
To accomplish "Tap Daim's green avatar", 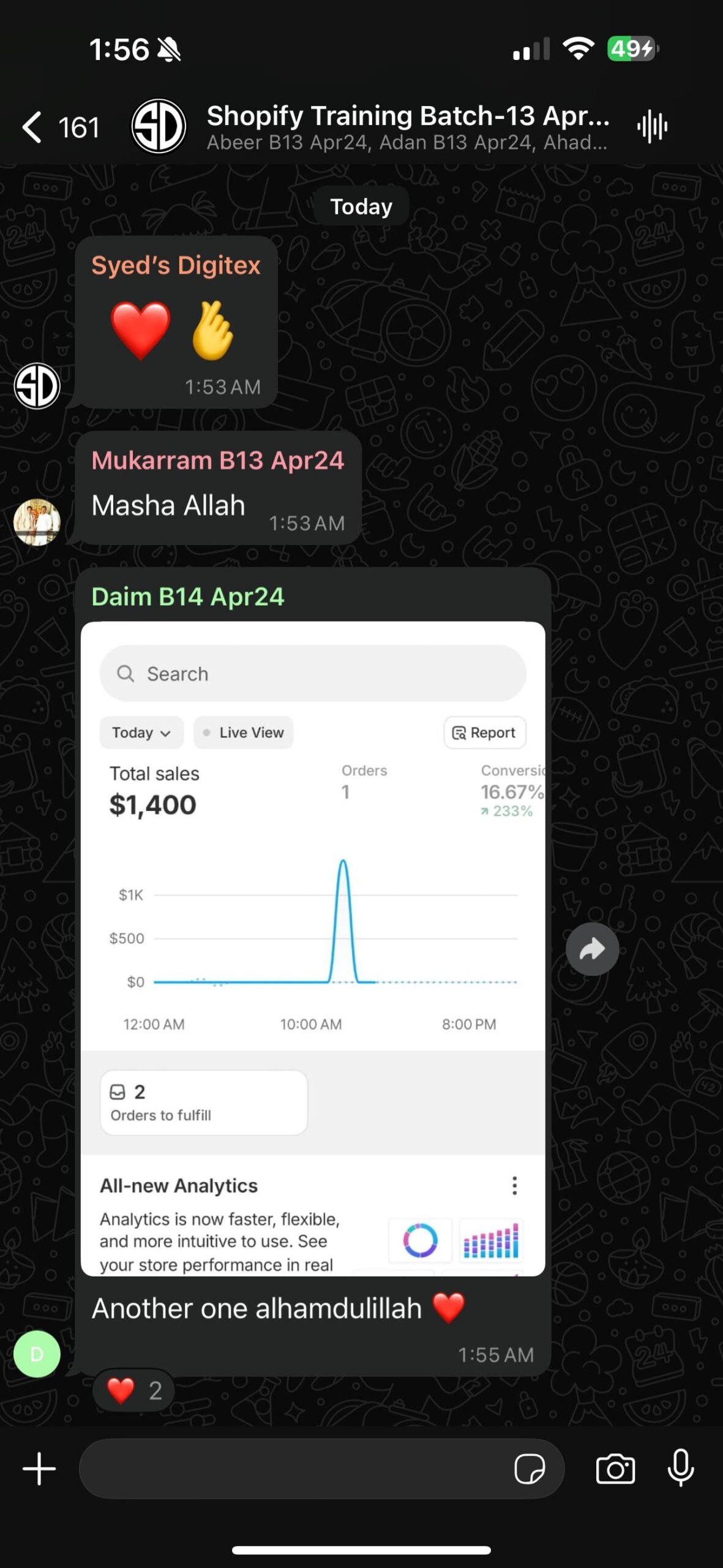I will 37,1354.
